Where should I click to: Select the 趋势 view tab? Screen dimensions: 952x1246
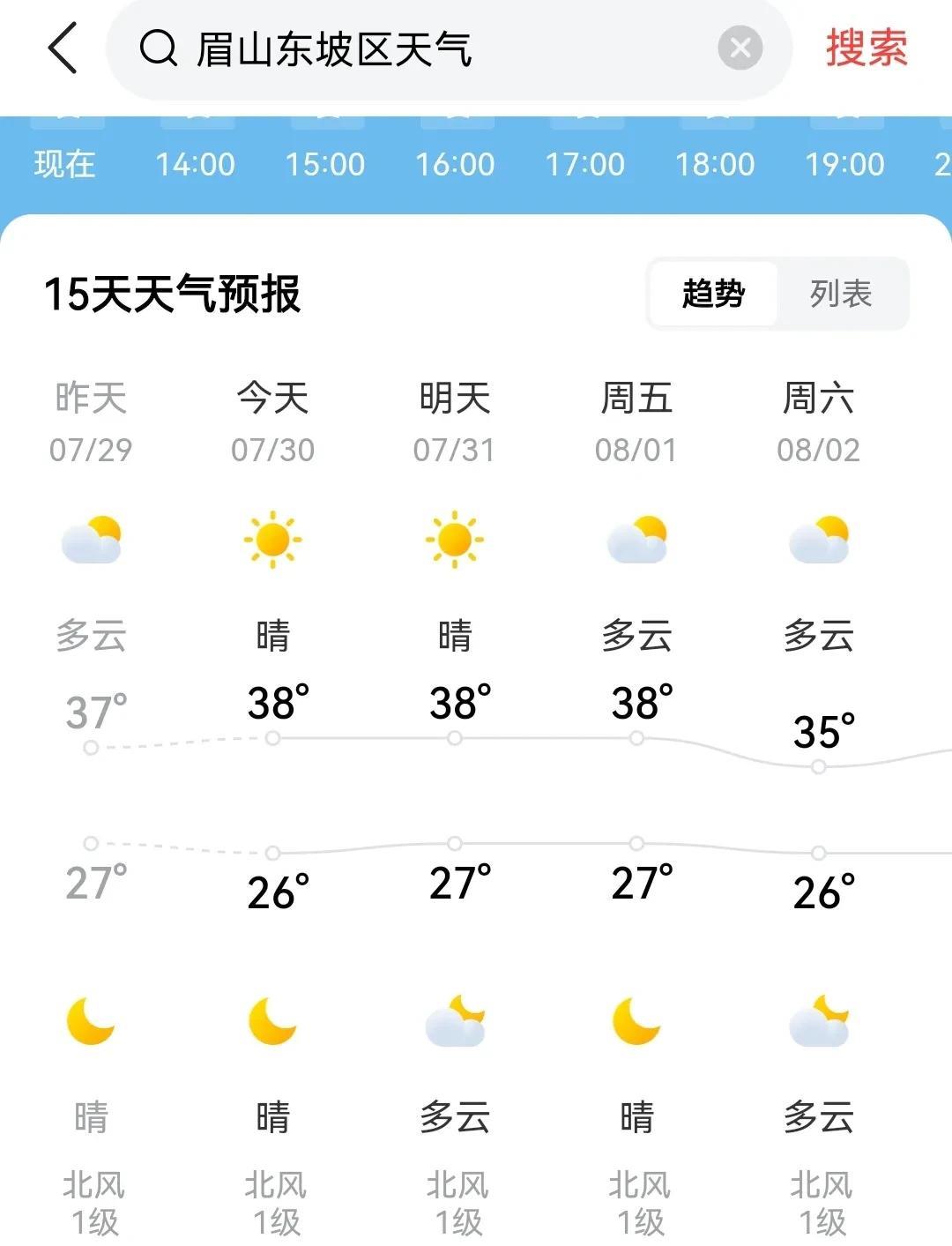click(x=713, y=294)
